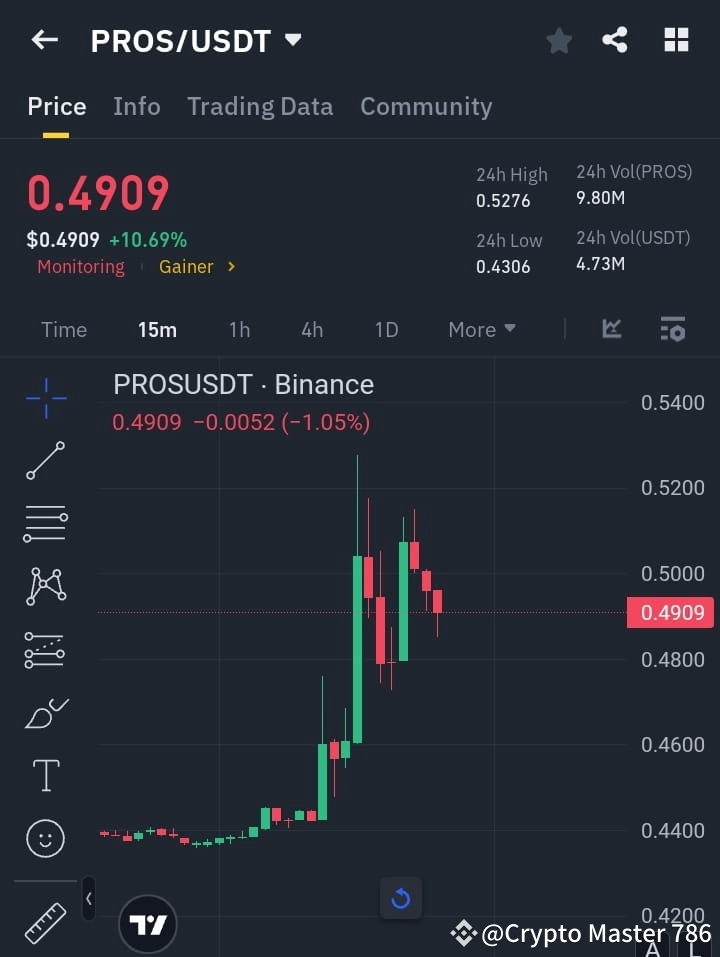Toggle the indicators panel
This screenshot has width=720, height=957.
673,329
